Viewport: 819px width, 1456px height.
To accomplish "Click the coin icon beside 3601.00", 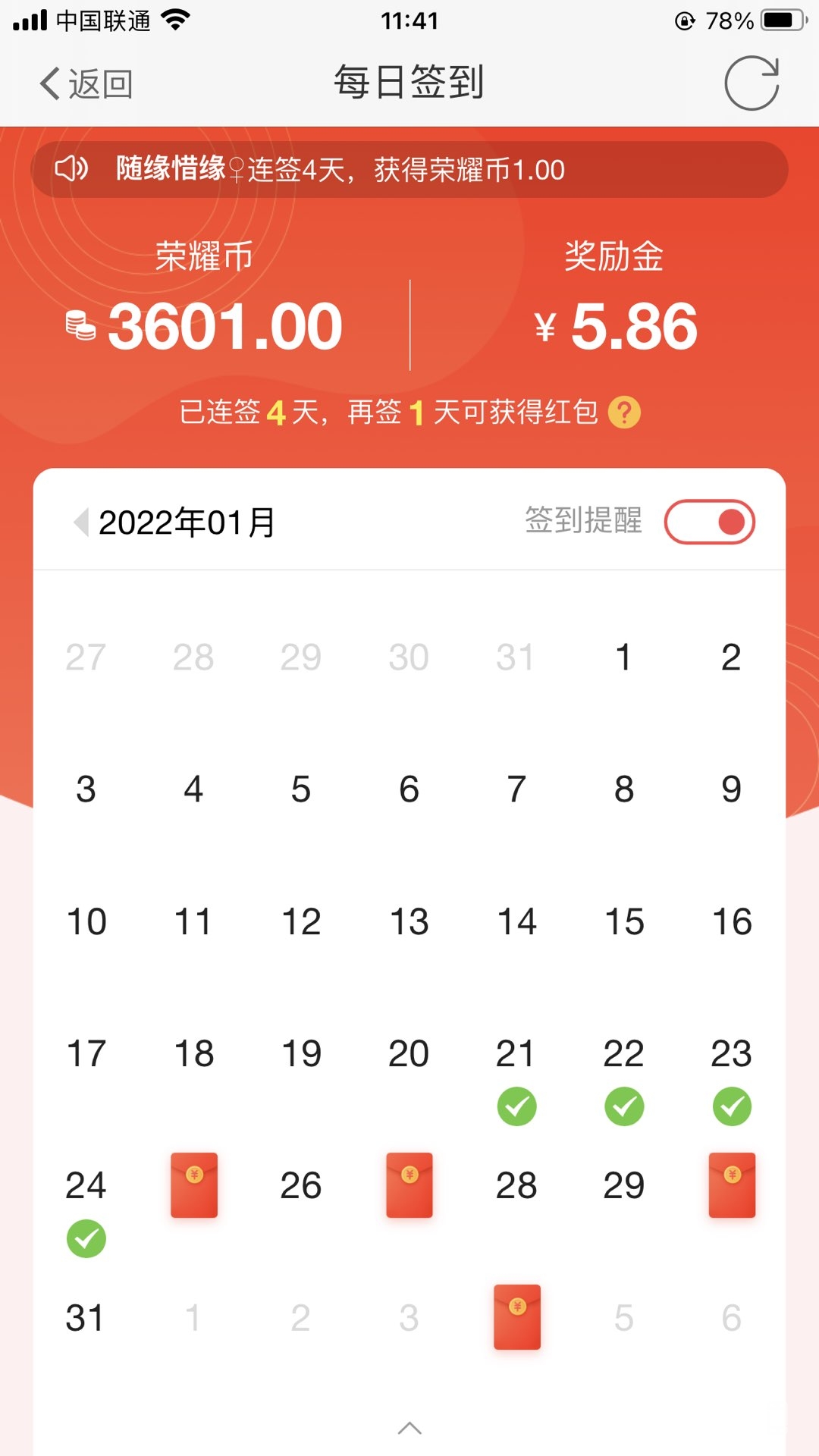I will [x=79, y=325].
